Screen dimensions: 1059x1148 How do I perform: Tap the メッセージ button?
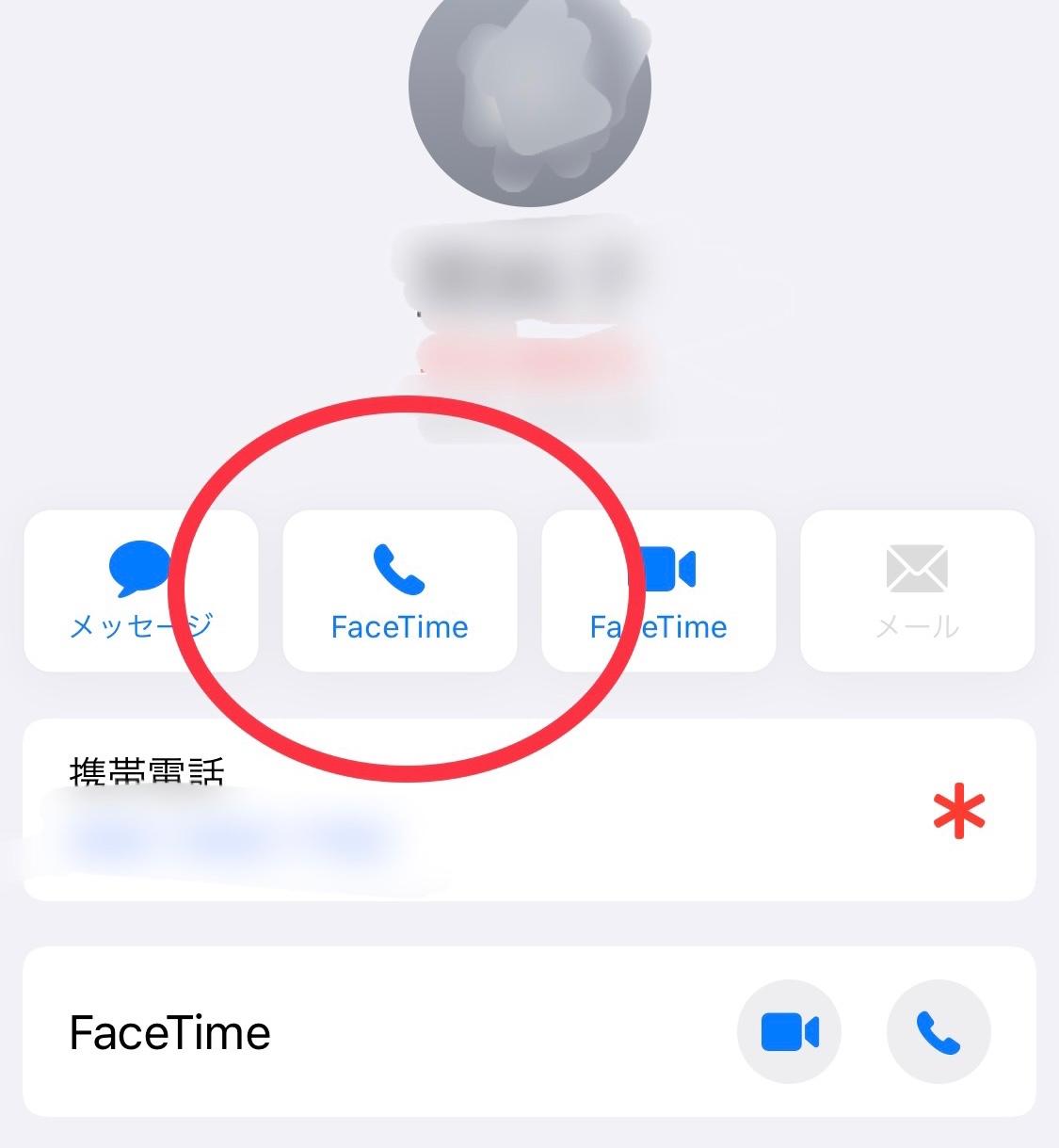tap(140, 590)
